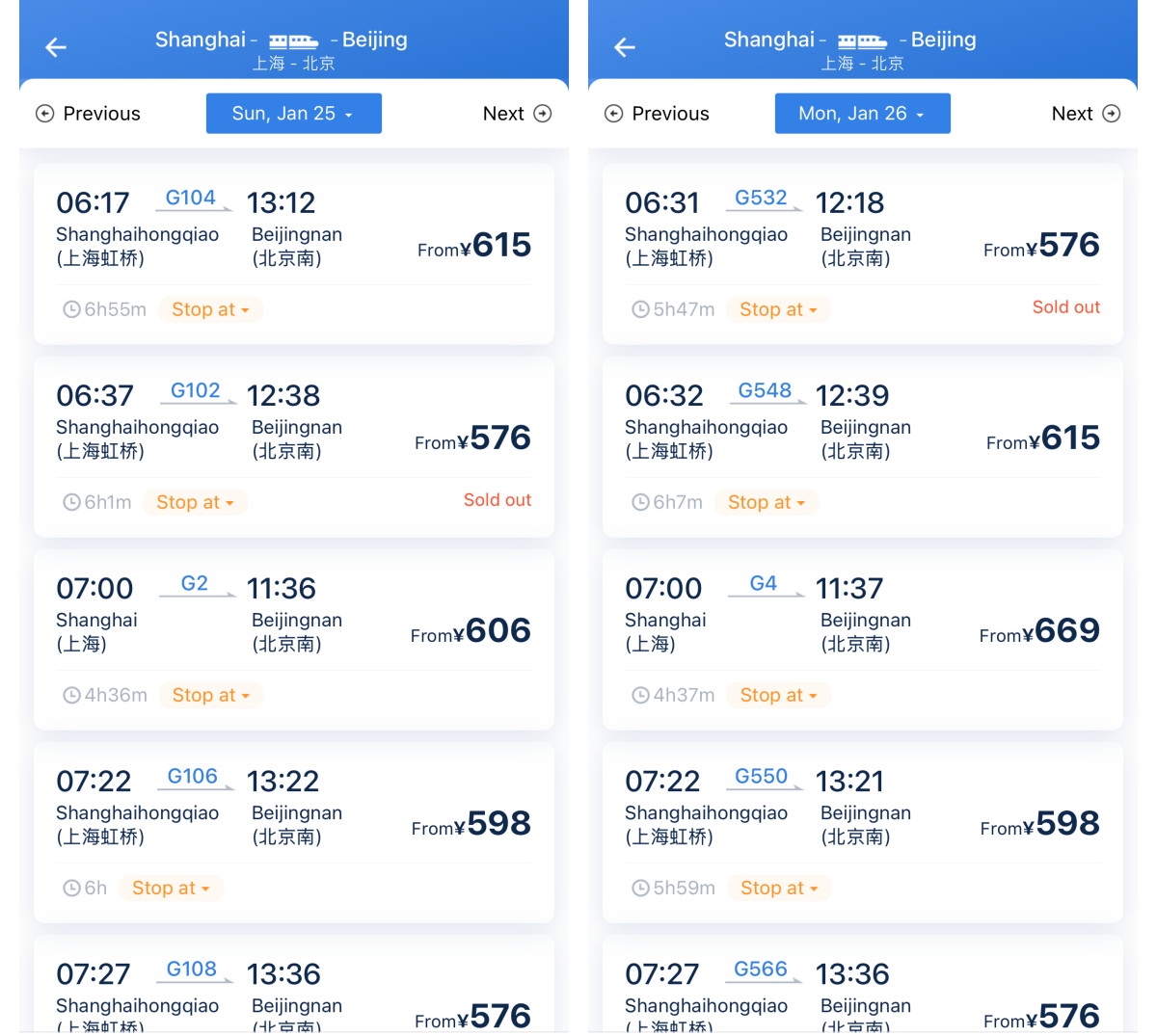1157x1036 pixels.
Task: Select train G104 departing 06:17
Action: coord(293,229)
